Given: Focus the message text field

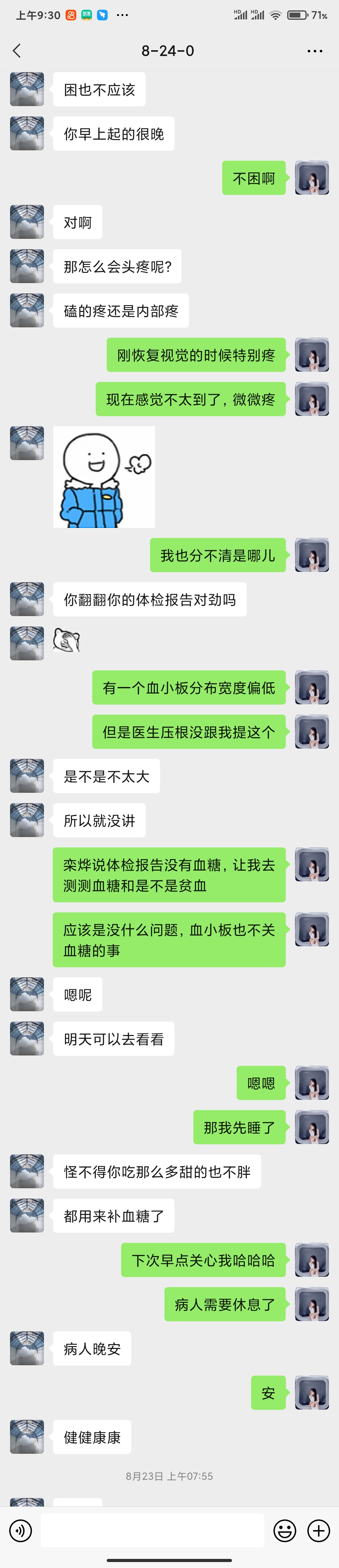Looking at the screenshot, I should tap(152, 1530).
